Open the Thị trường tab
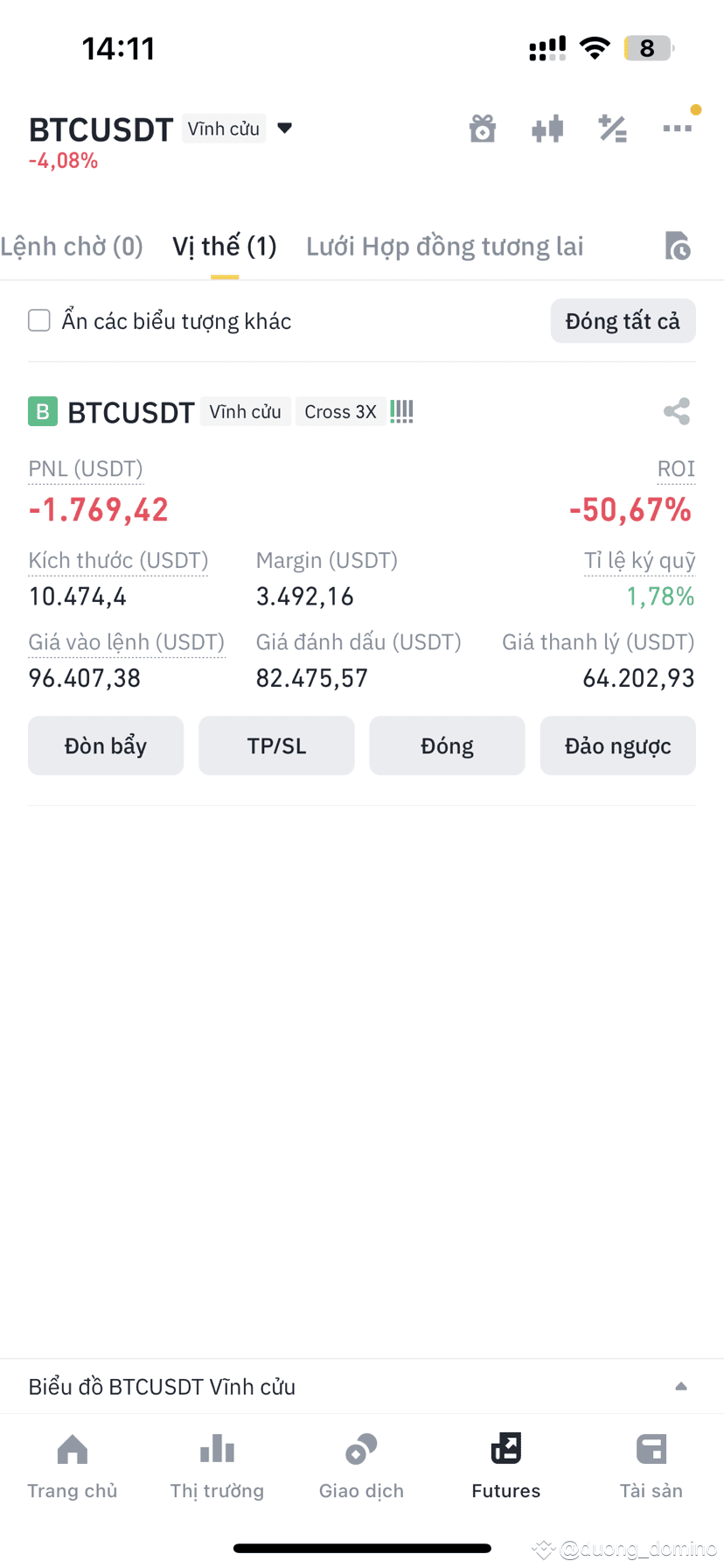The image size is (724, 1568). click(x=217, y=1466)
